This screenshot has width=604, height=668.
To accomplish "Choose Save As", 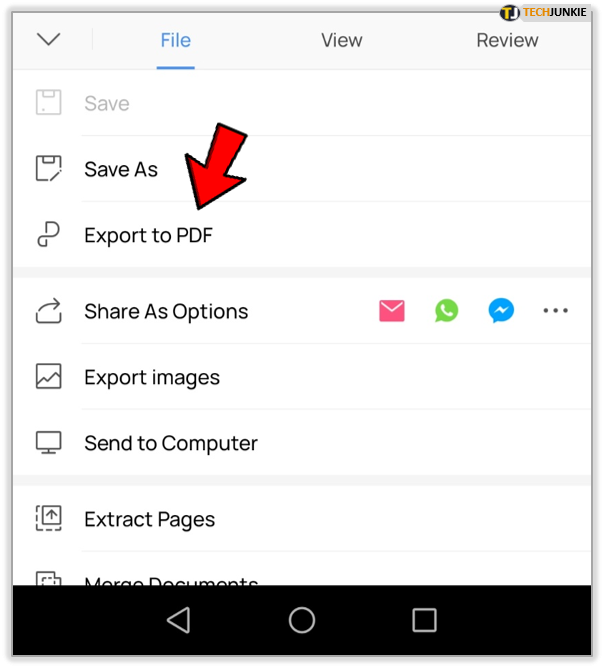I will click(121, 169).
